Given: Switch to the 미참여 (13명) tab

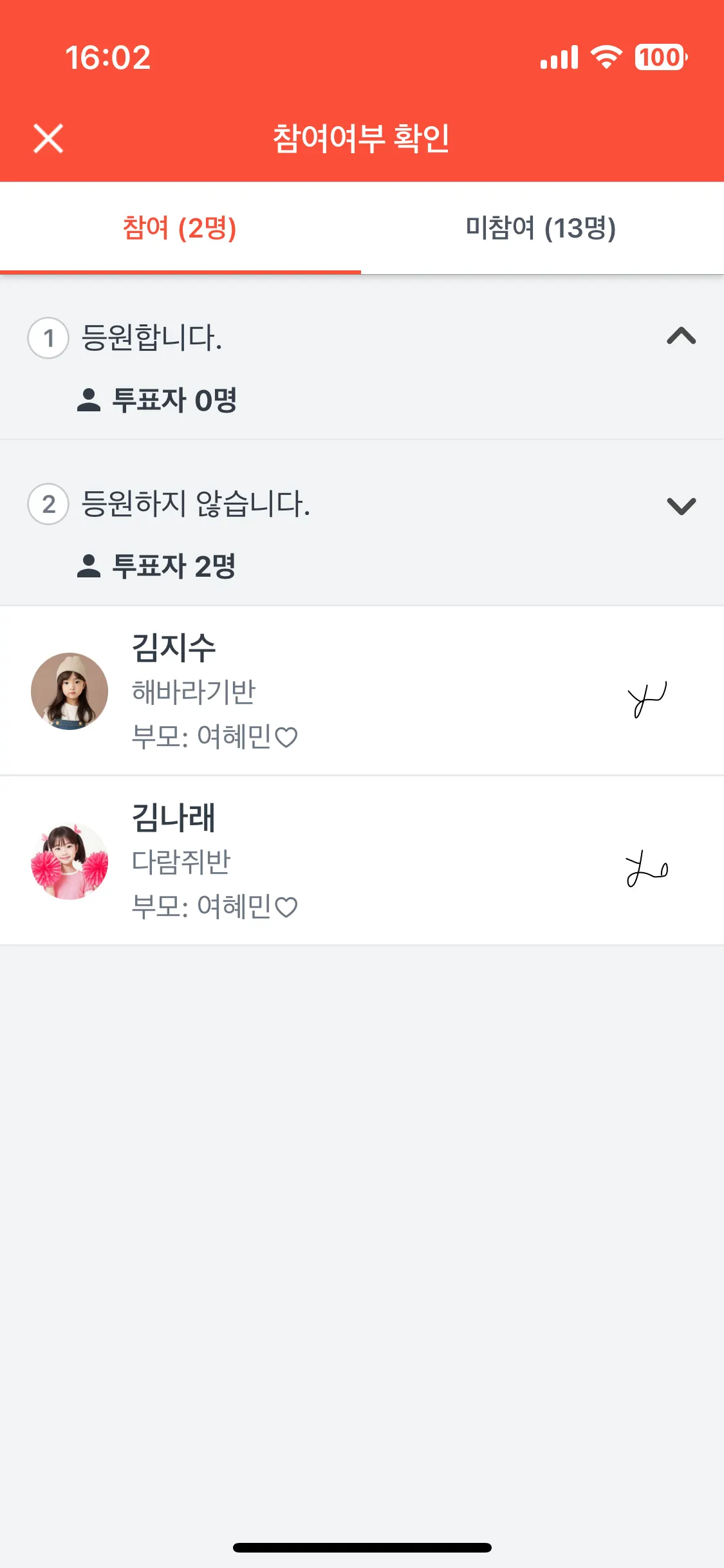Looking at the screenshot, I should pos(541,229).
